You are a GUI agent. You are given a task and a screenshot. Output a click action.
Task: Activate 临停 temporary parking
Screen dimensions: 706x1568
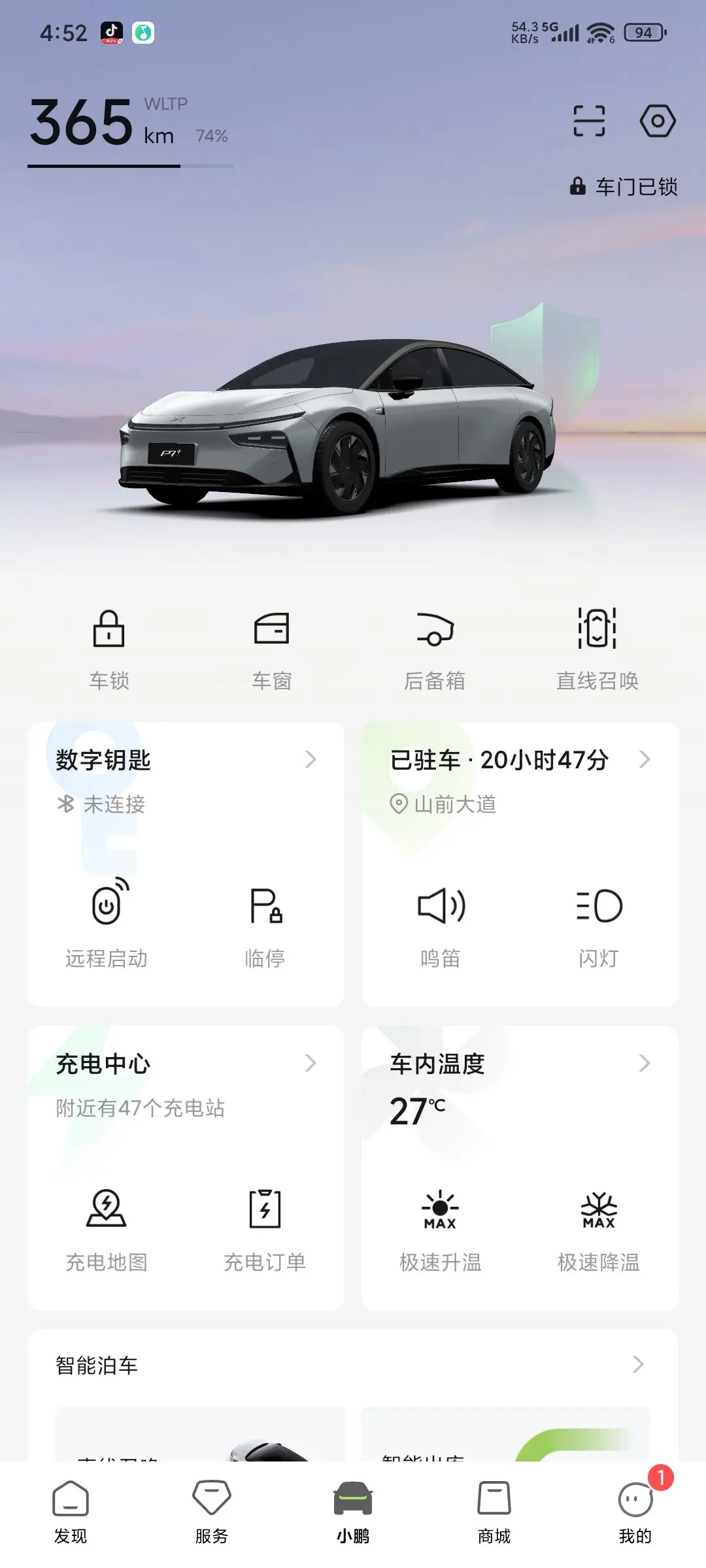point(265,923)
